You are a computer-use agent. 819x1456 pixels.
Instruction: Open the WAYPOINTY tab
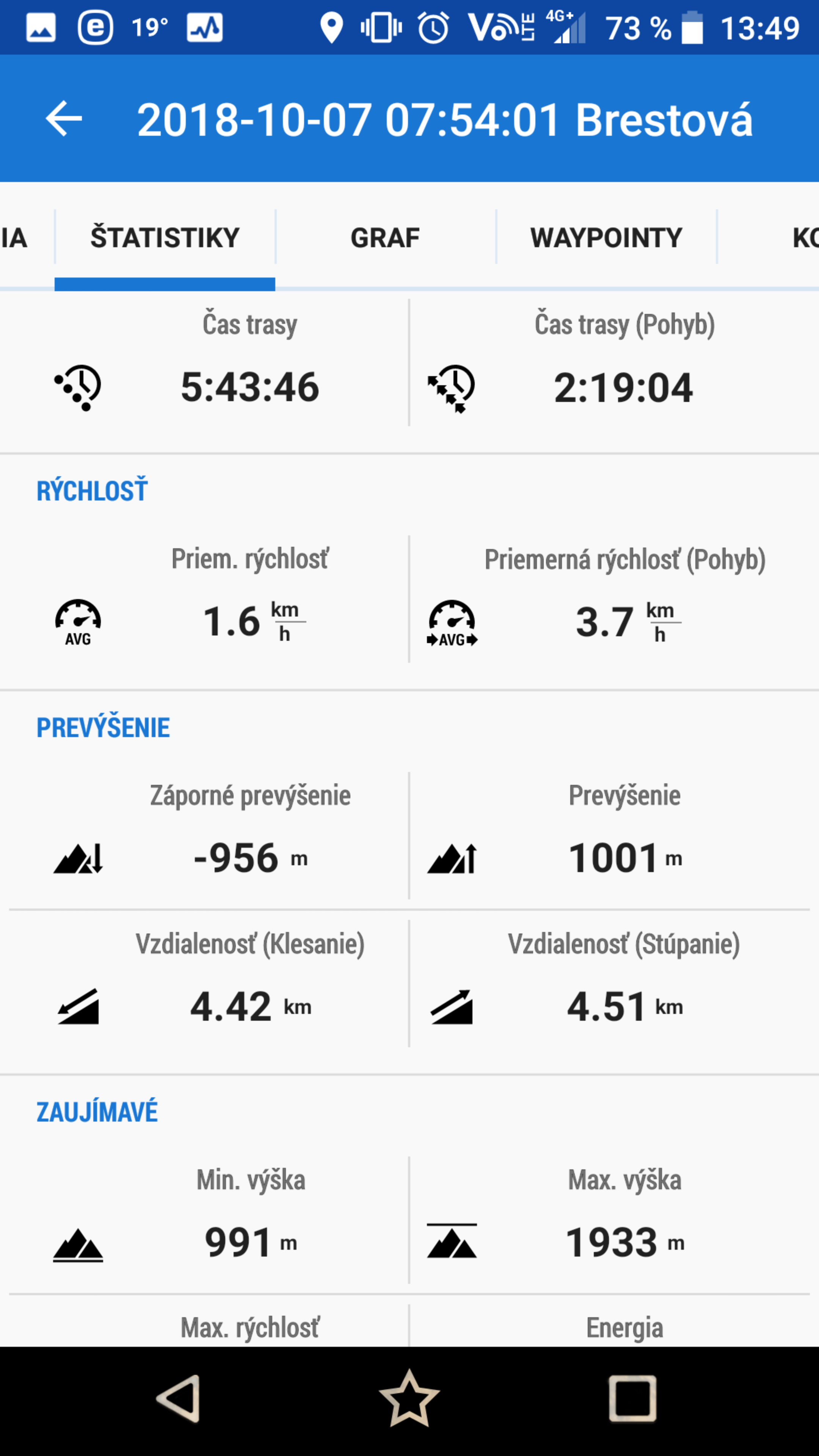[x=607, y=237]
